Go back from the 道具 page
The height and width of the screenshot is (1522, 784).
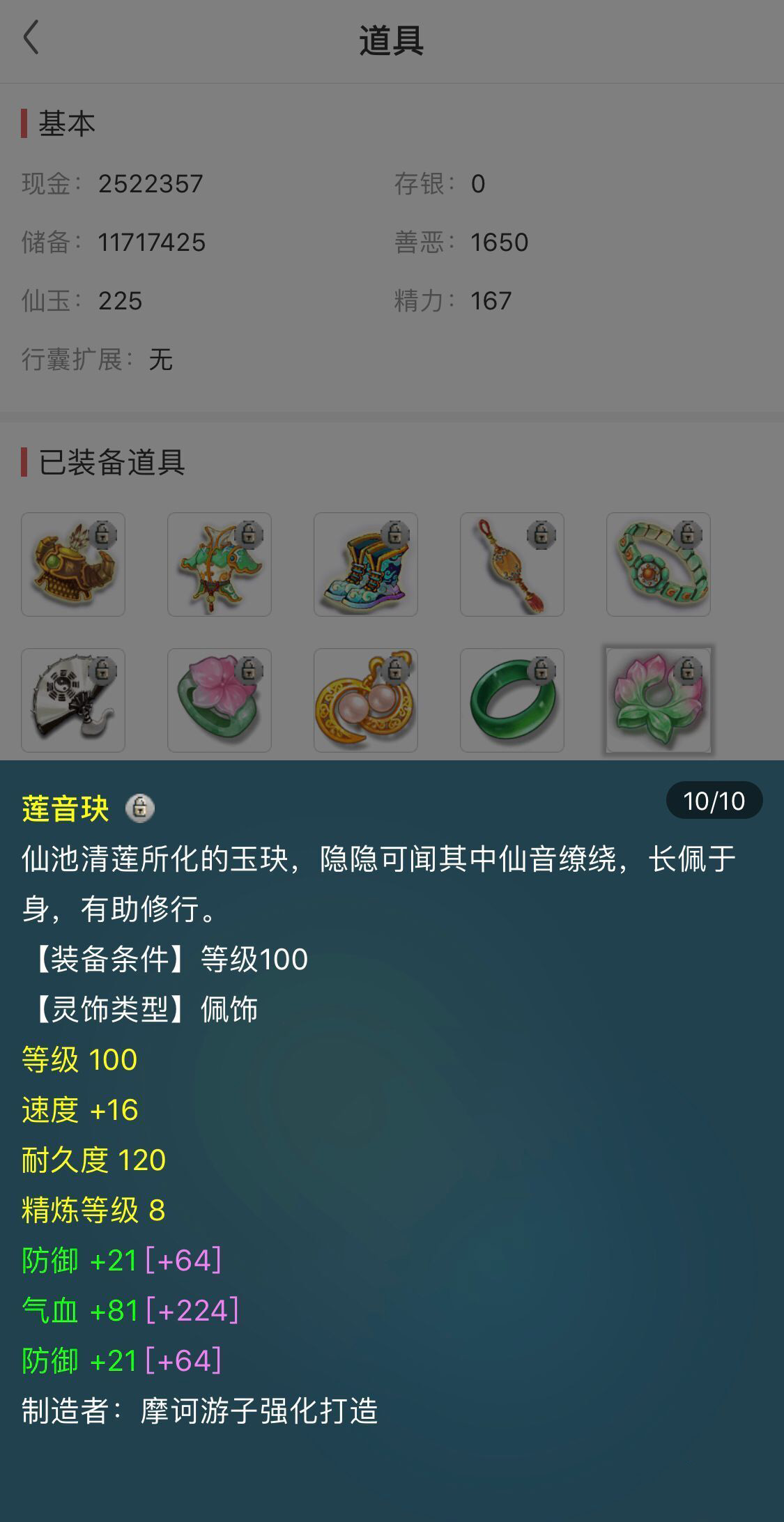(31, 38)
